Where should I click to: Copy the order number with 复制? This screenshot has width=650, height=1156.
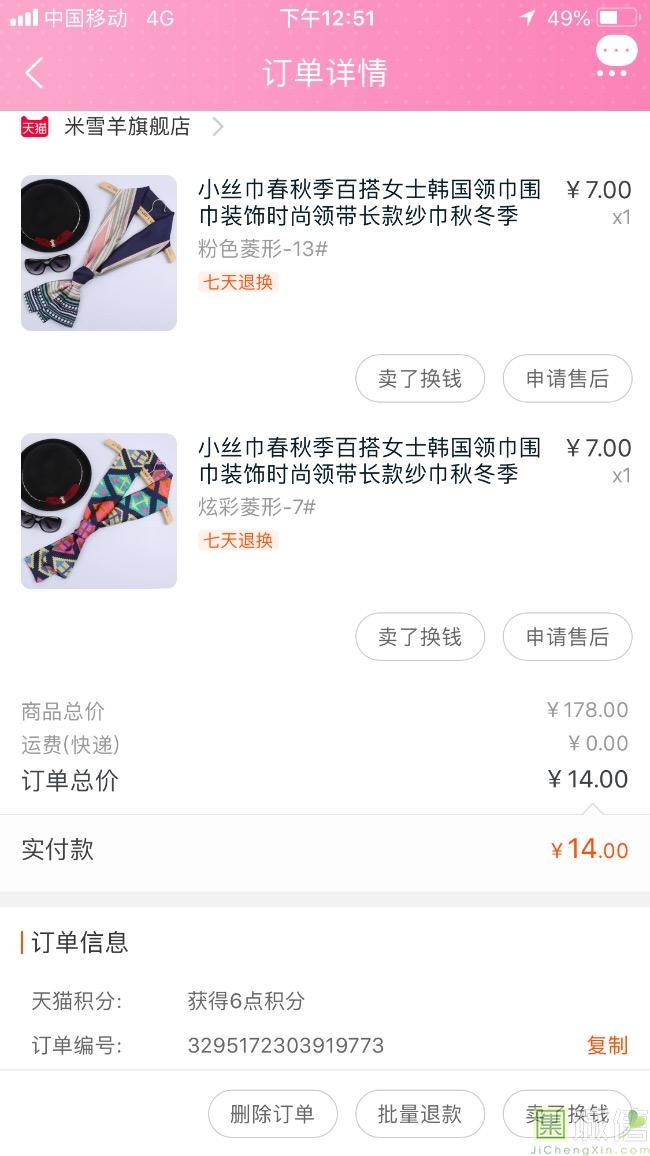click(x=607, y=1045)
